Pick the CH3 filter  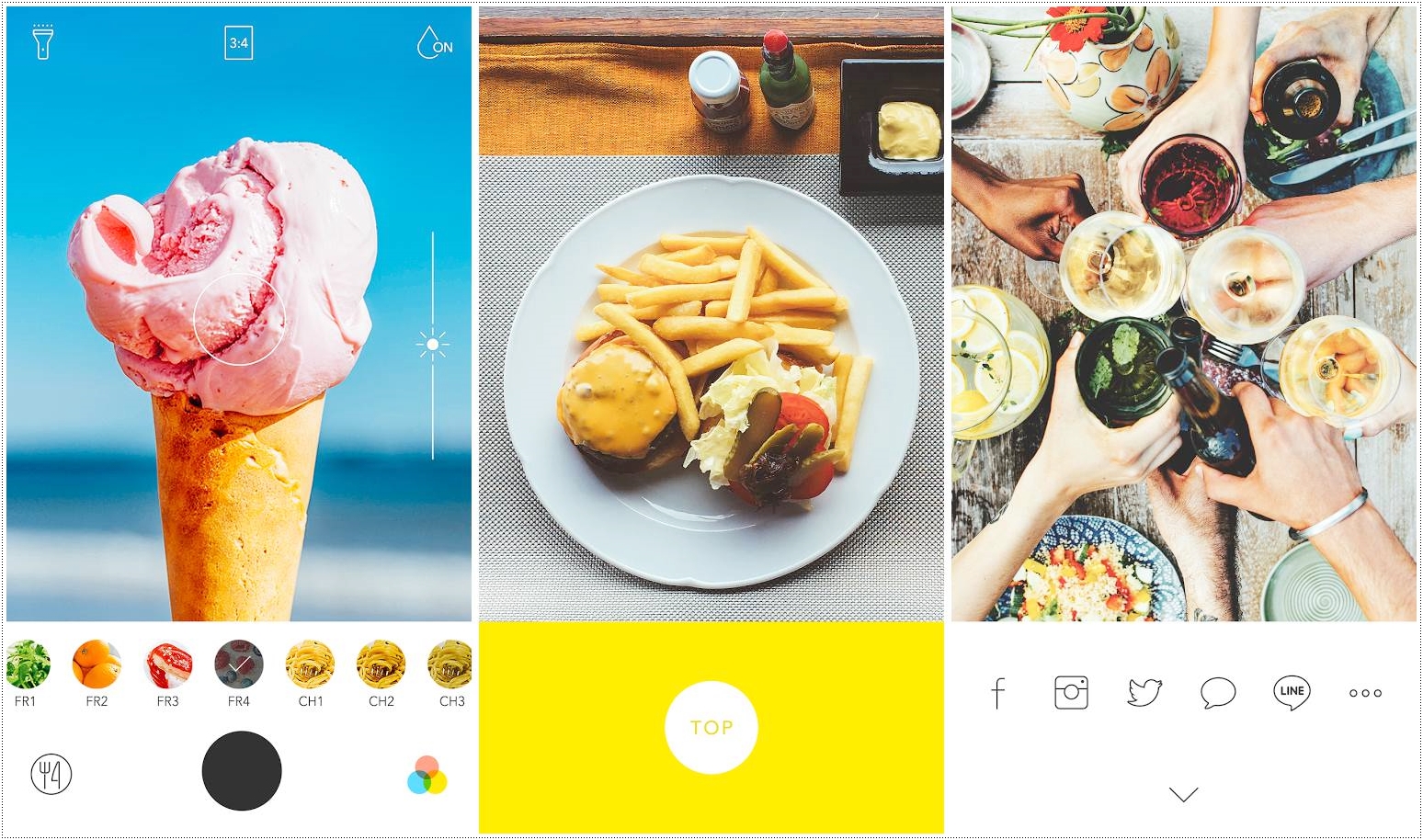point(450,664)
